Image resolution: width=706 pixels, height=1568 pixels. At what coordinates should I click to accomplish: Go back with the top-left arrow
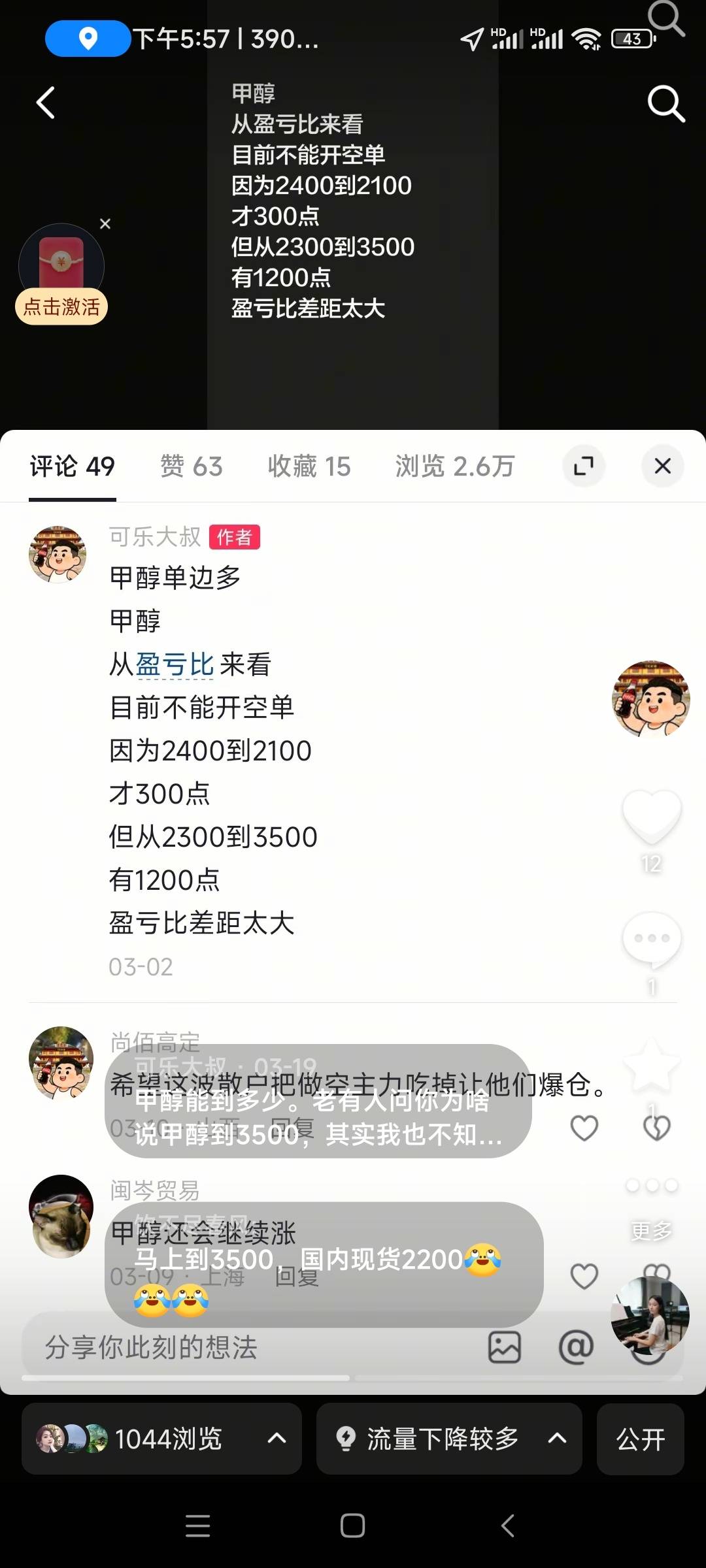tap(45, 103)
